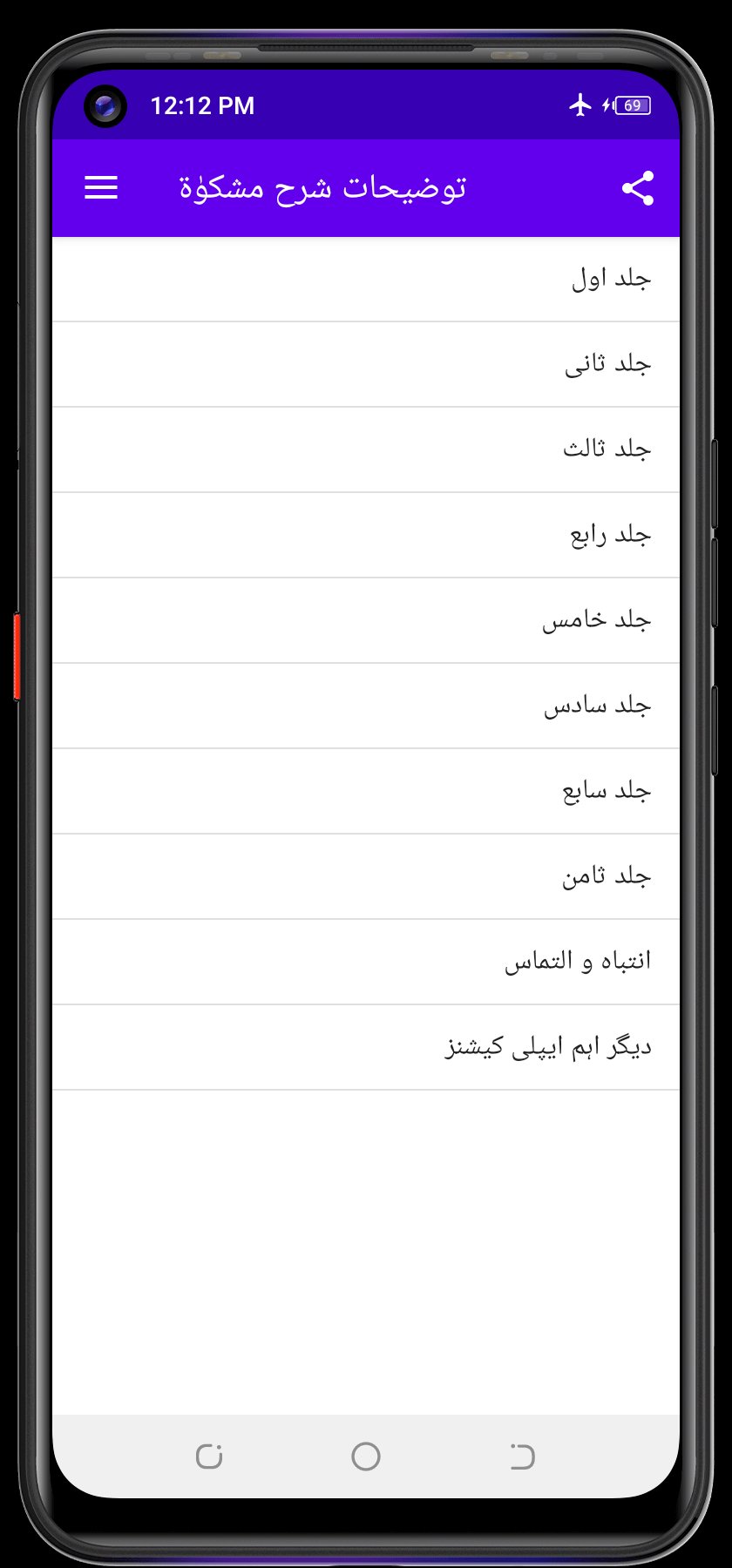Open جلد ثانی volume
Image resolution: width=732 pixels, height=1568 pixels.
click(366, 365)
